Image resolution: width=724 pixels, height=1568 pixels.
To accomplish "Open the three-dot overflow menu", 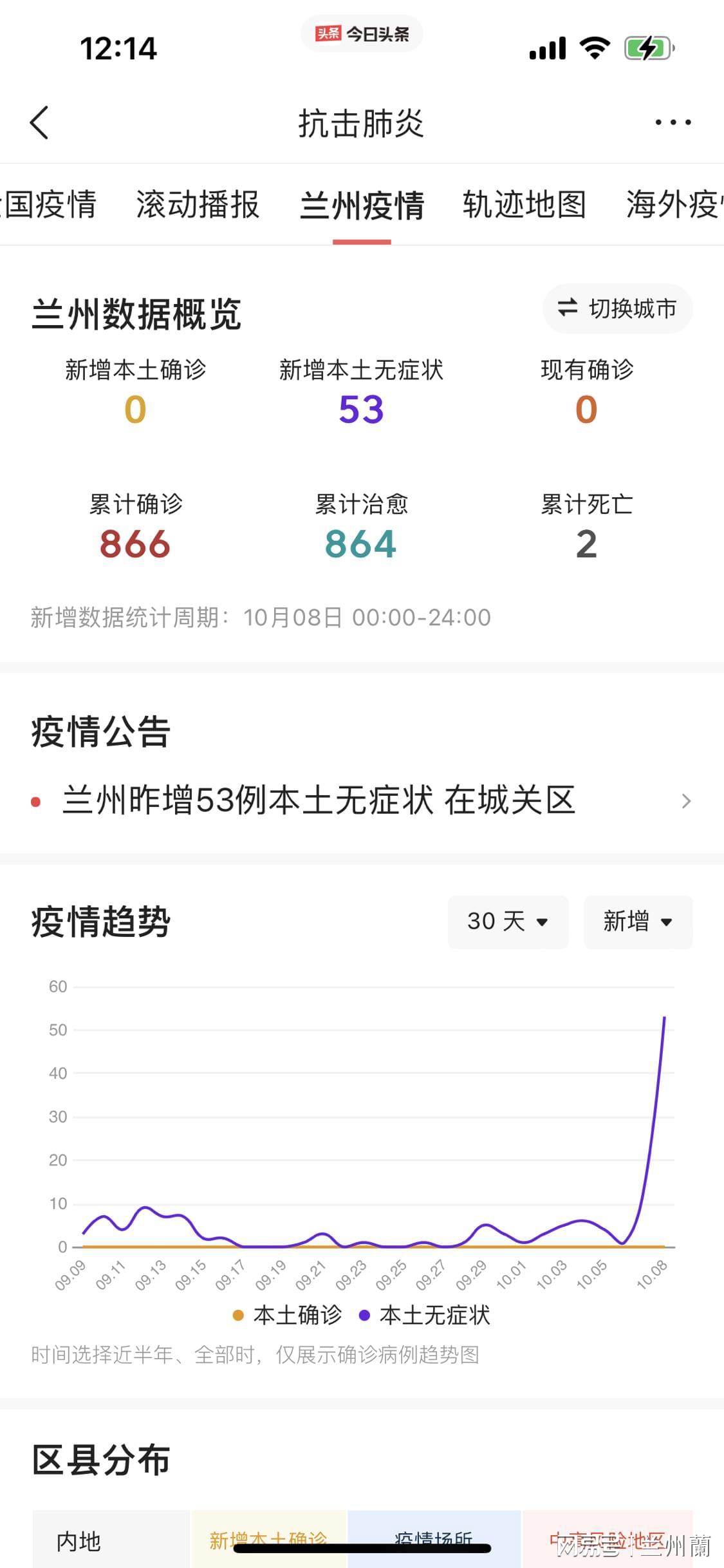I will [x=673, y=122].
